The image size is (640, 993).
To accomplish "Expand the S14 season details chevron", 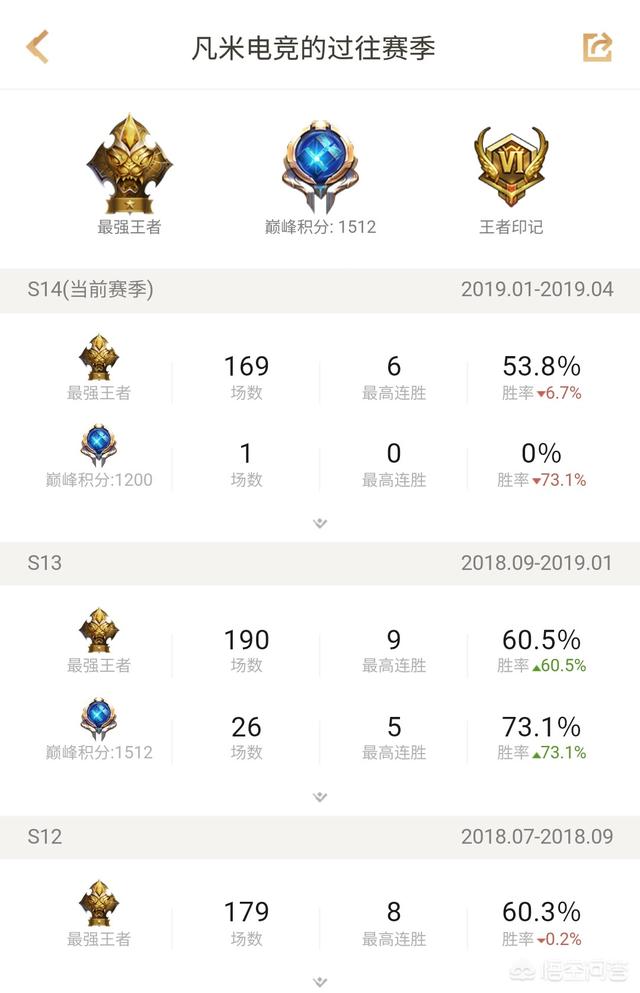I will (x=320, y=523).
